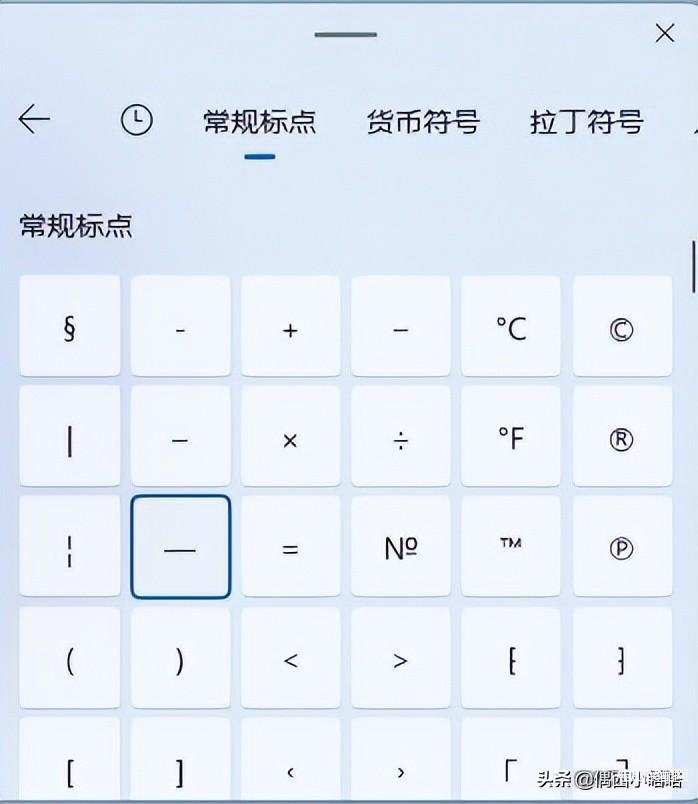Go back with the left arrow
698x804 pixels.
pos(34,121)
